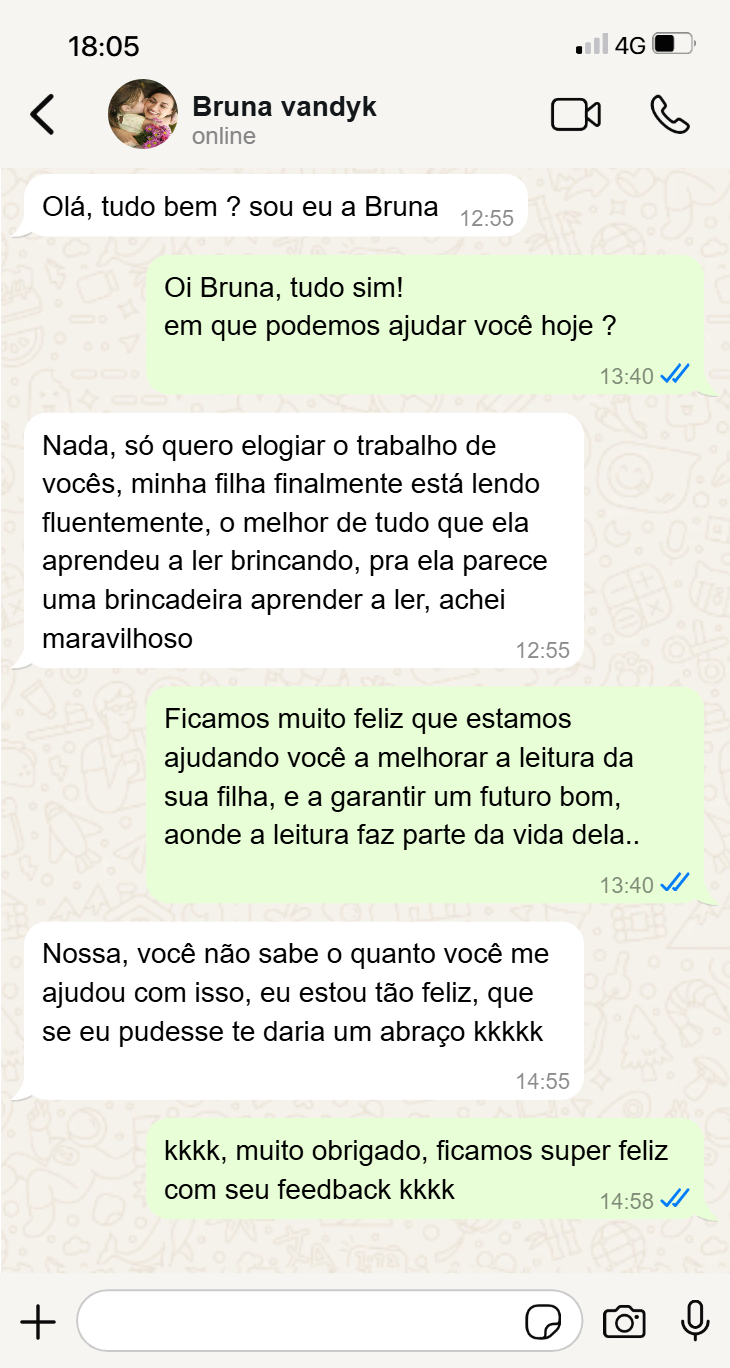Image resolution: width=730 pixels, height=1368 pixels.
Task: Start a voice call with Bruna
Action: pyautogui.click(x=669, y=115)
